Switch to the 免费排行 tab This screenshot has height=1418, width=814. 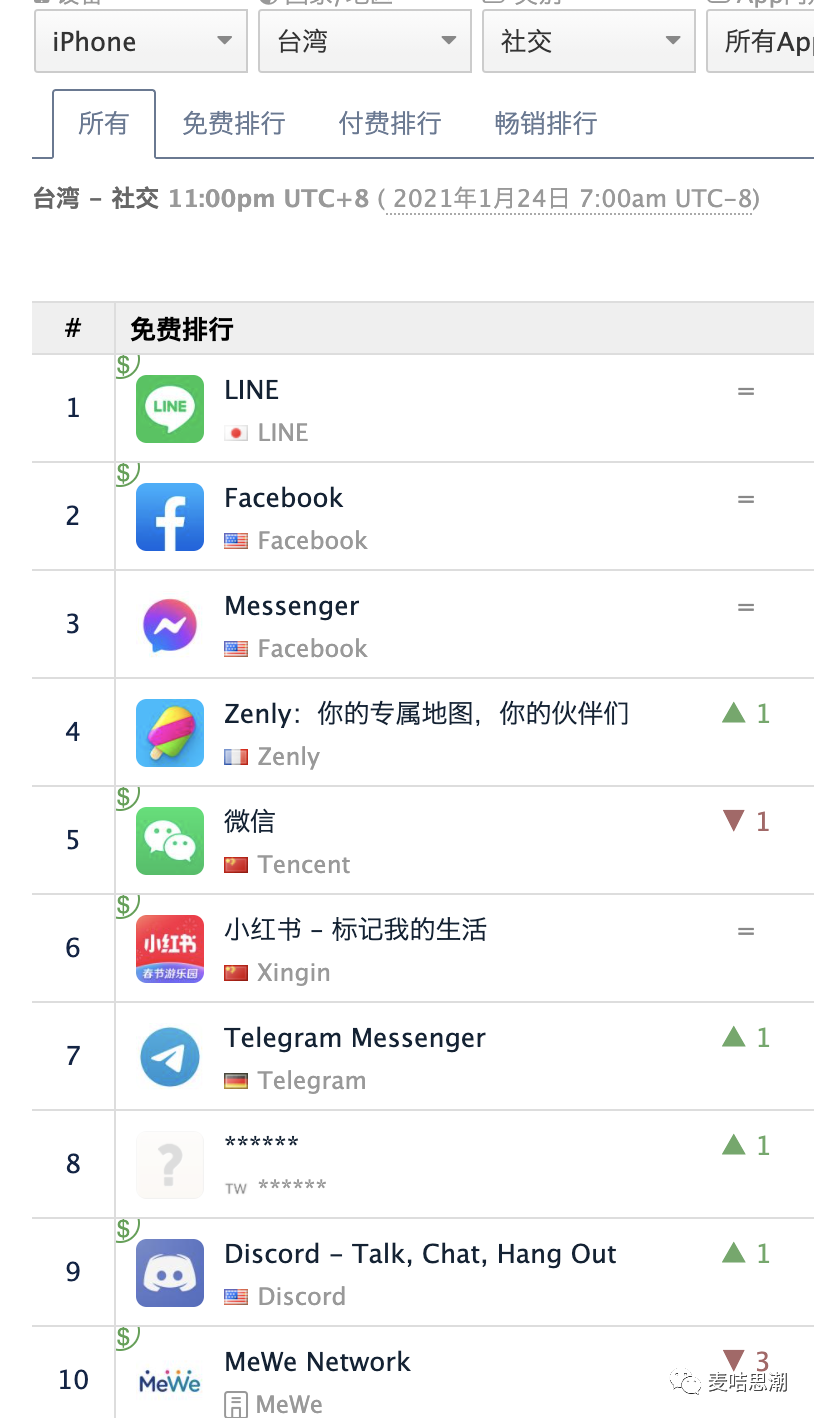tap(233, 124)
